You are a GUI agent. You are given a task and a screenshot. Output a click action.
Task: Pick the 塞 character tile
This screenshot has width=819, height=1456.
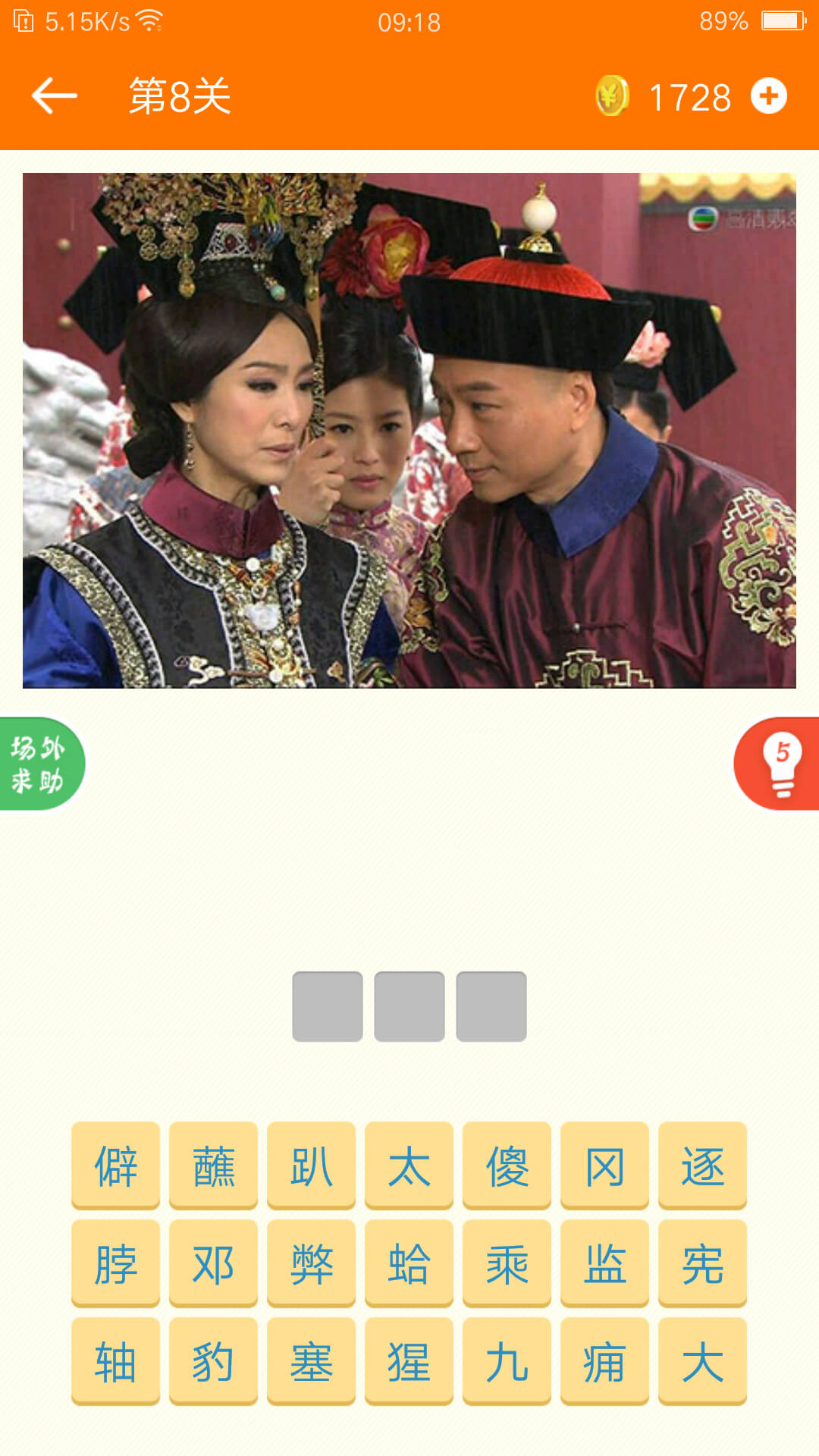tap(311, 1361)
